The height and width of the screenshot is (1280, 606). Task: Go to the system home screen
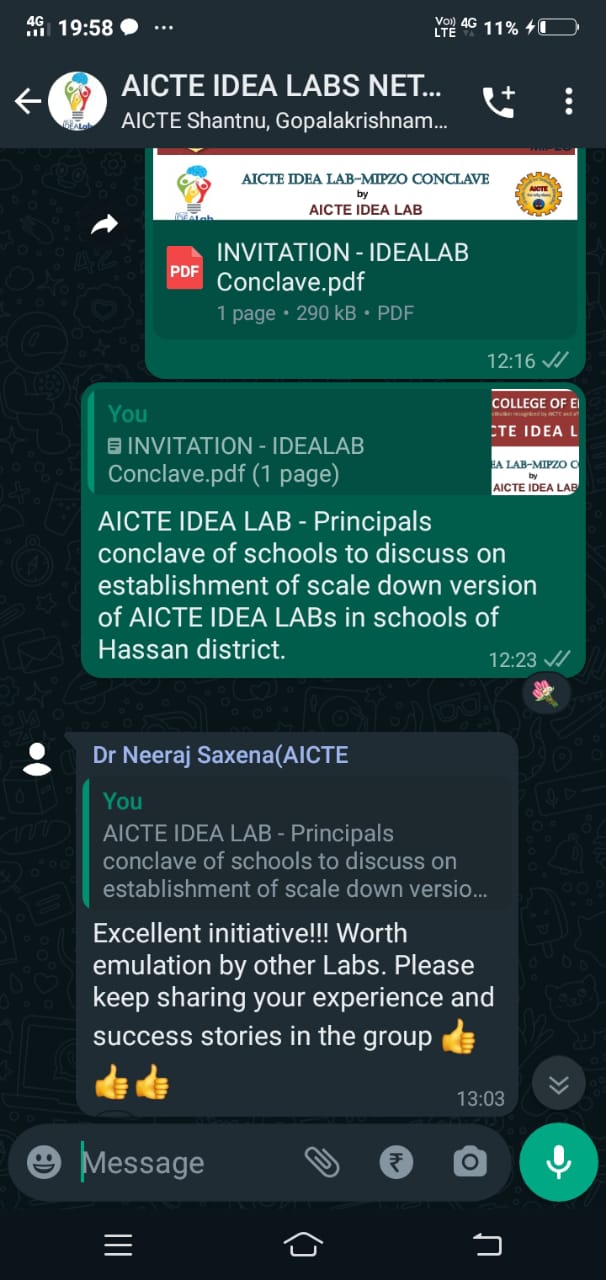tap(303, 1244)
